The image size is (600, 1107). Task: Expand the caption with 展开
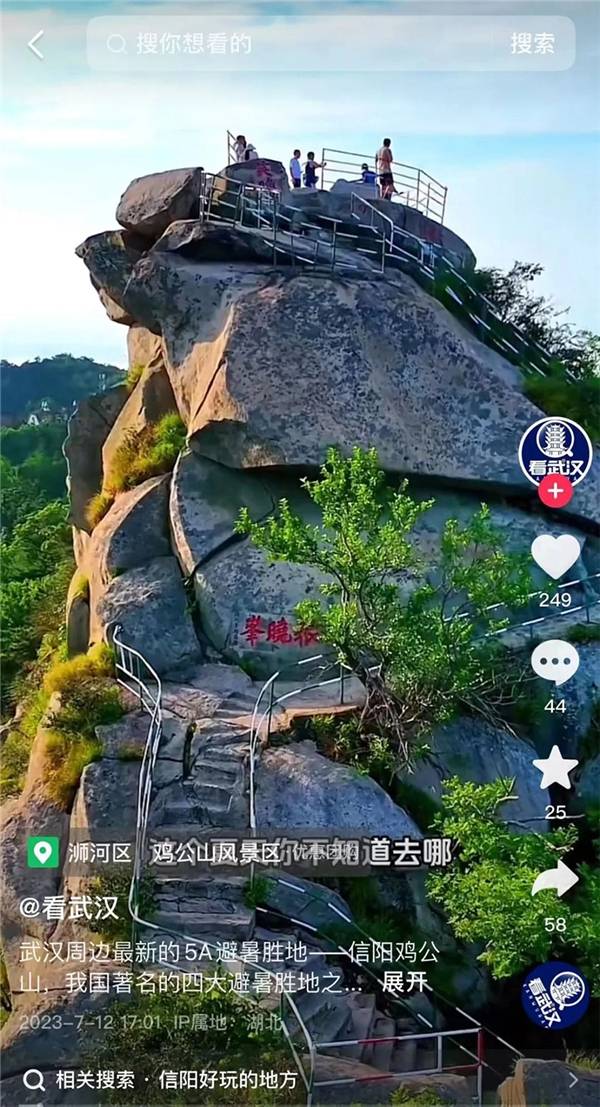tap(406, 981)
